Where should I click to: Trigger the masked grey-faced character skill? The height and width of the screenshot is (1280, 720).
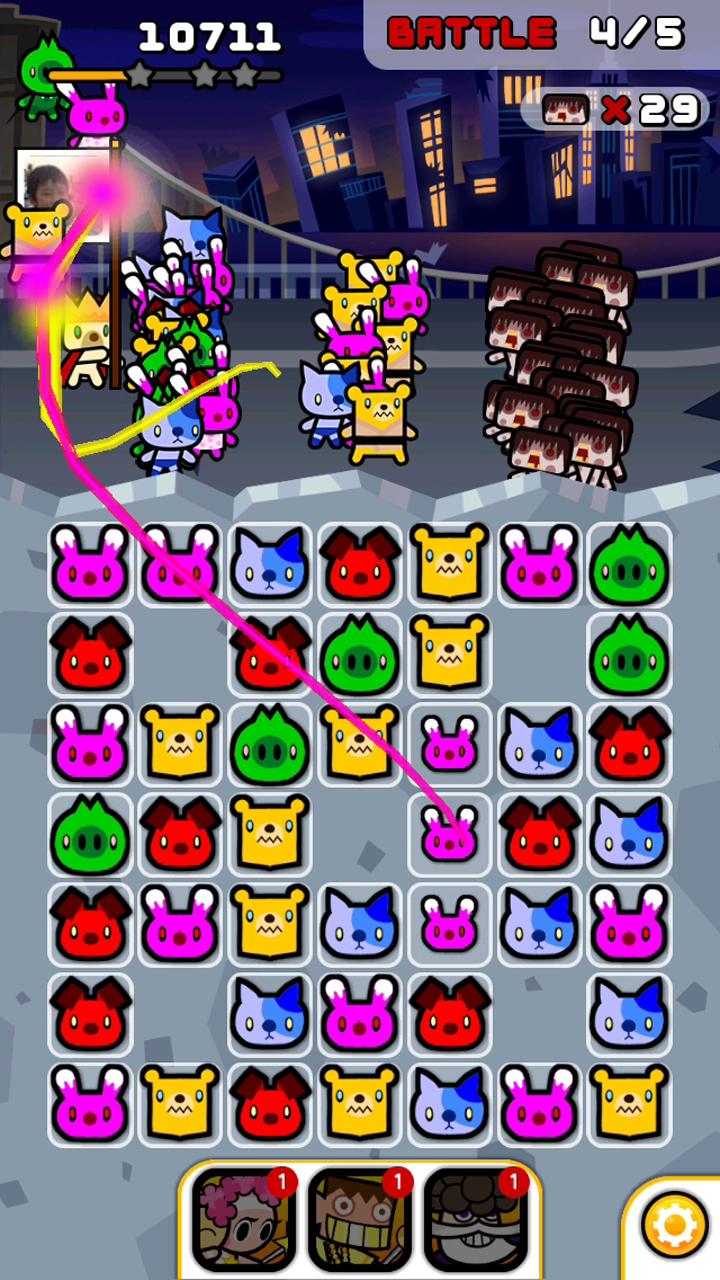tap(475, 1219)
